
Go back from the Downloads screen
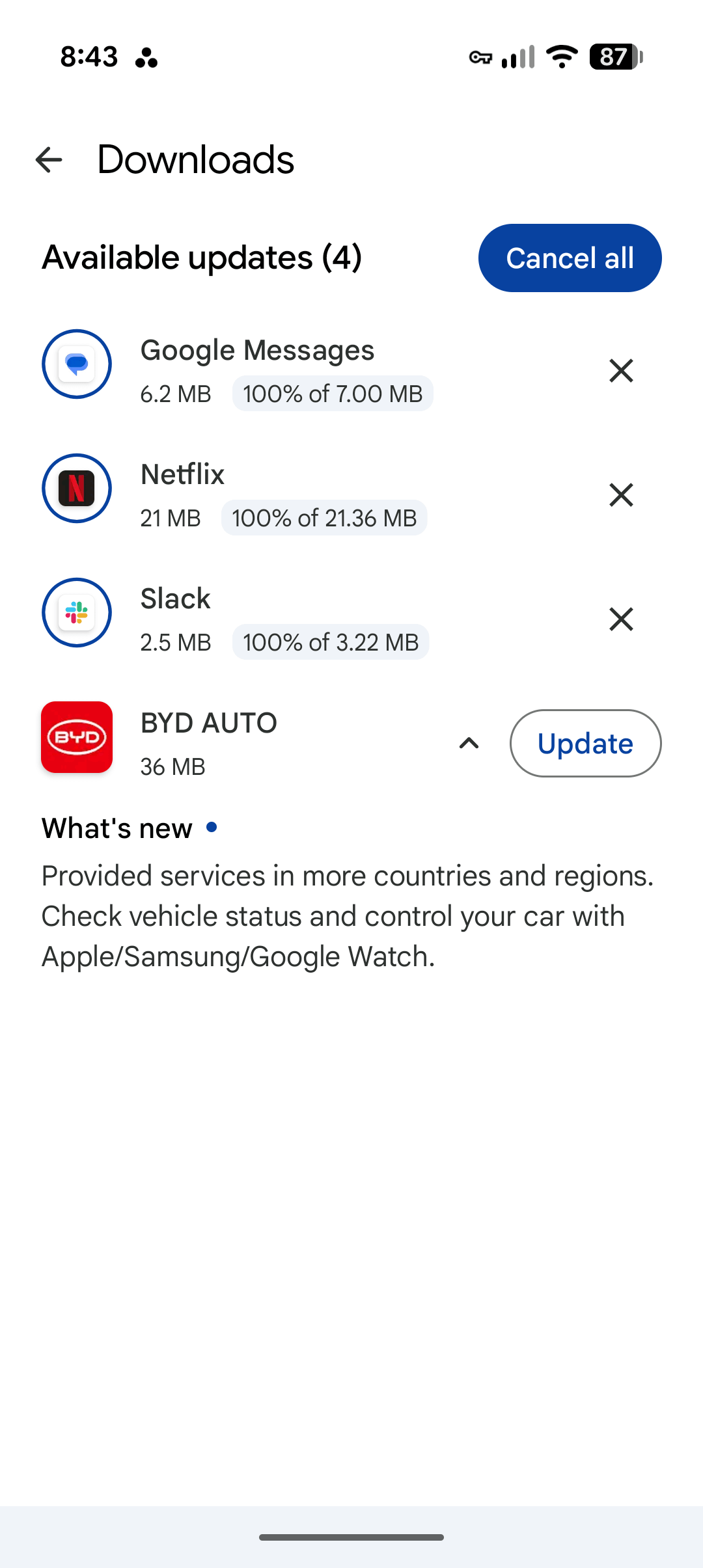[x=49, y=160]
